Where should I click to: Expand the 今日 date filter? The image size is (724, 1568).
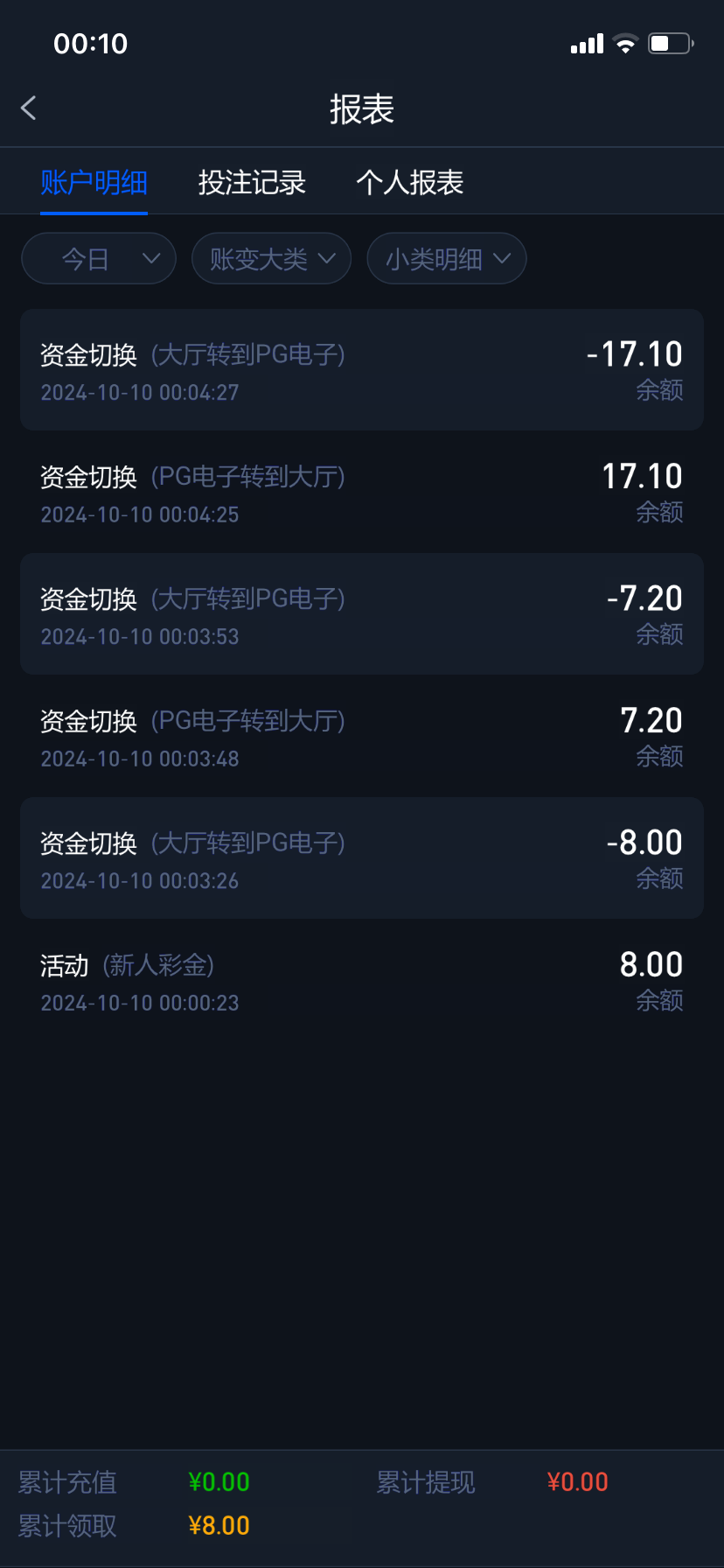[x=99, y=259]
